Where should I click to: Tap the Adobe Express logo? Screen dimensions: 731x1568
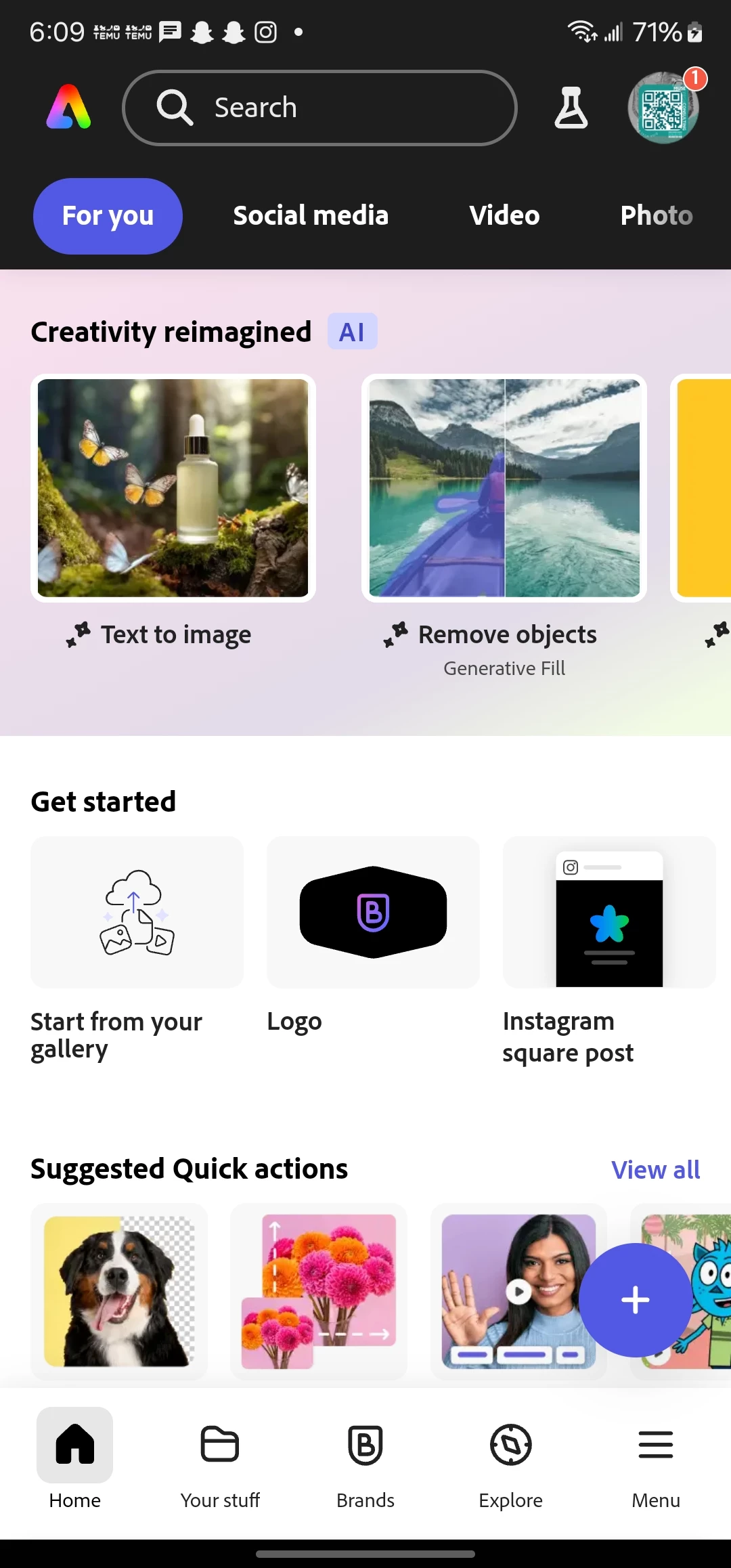tap(68, 108)
